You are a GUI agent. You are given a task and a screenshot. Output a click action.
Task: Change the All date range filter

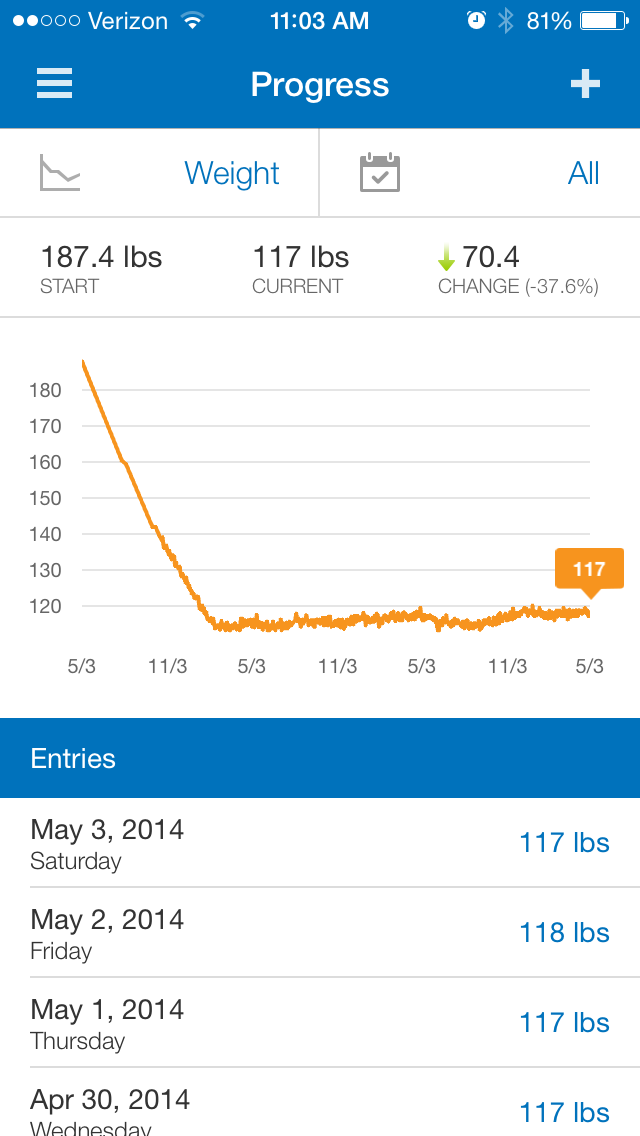pyautogui.click(x=480, y=173)
